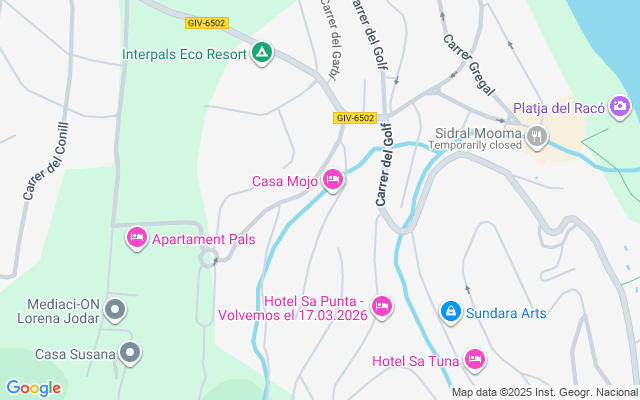Select the Mediaci-ON Lorena Jodar marker
Screen dimensions: 640x400
pos(115,309)
